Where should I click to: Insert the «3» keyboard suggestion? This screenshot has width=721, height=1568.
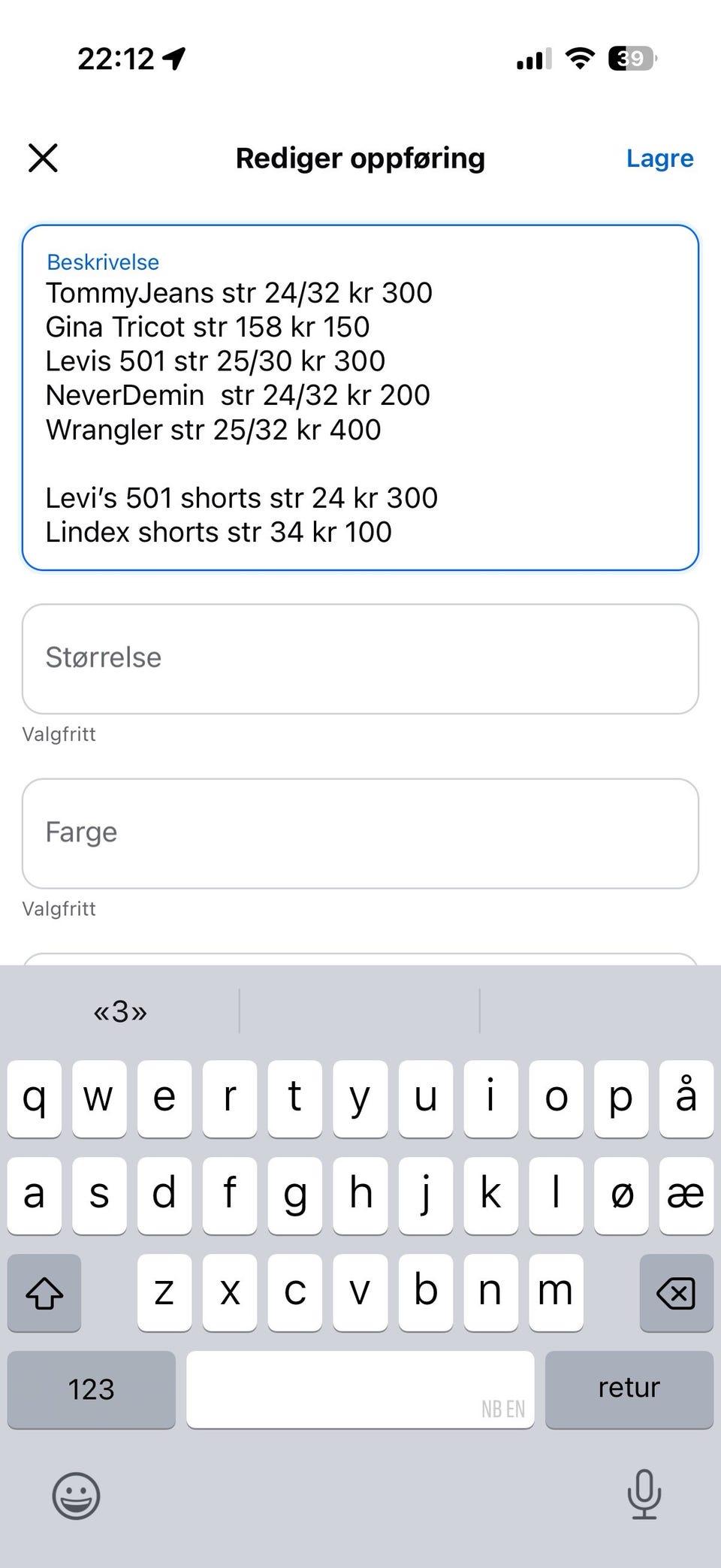point(120,1011)
